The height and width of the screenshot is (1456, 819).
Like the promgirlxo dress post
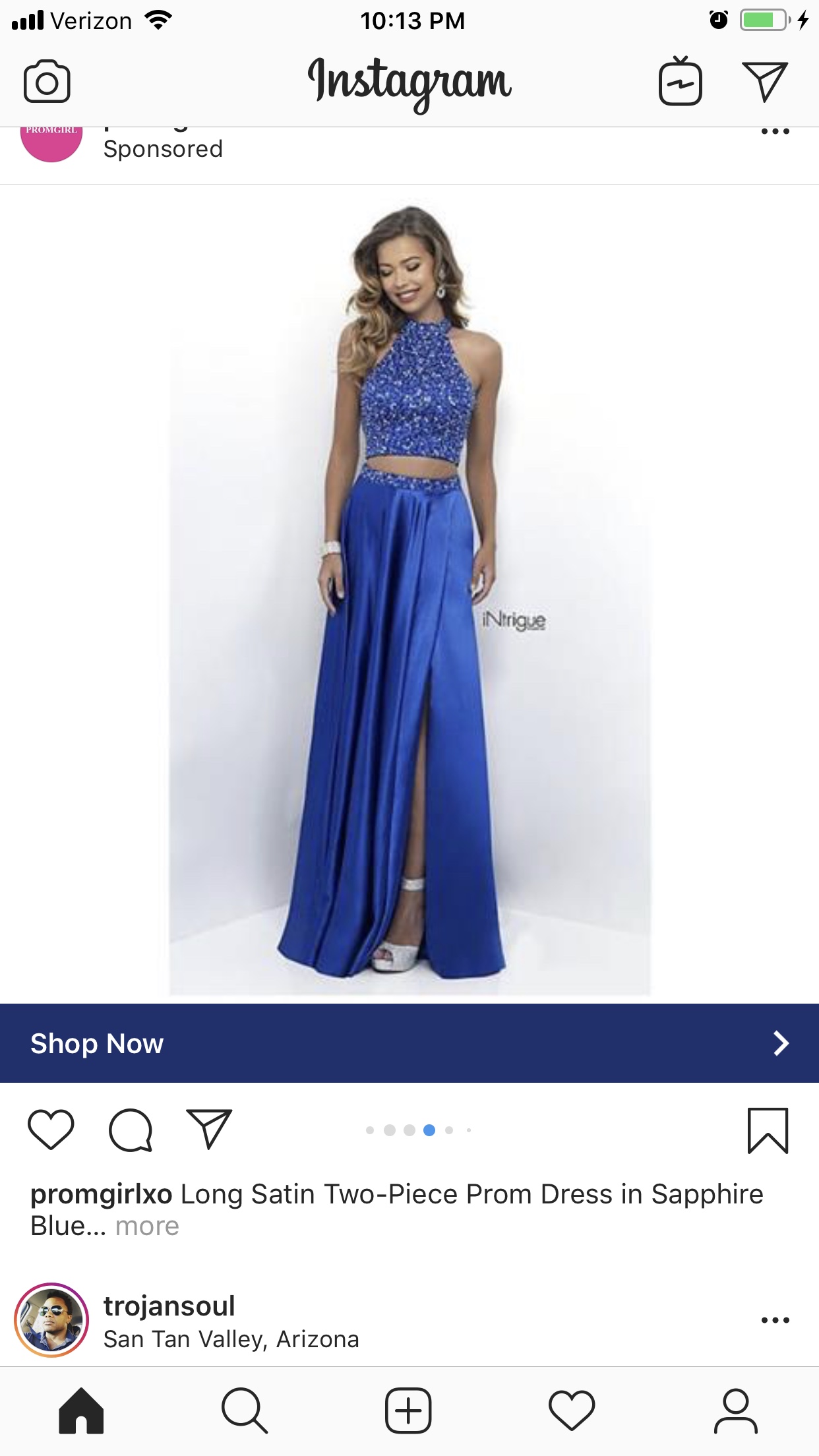tap(51, 1130)
